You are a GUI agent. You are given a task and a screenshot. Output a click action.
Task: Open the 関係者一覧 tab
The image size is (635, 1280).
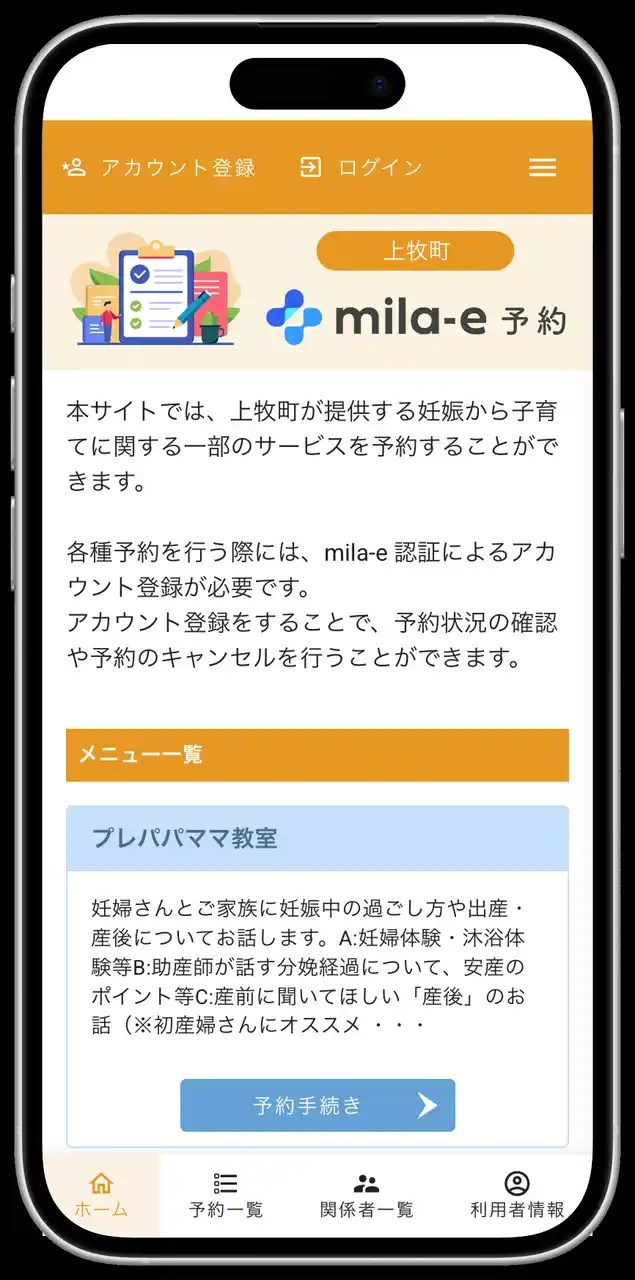366,1196
